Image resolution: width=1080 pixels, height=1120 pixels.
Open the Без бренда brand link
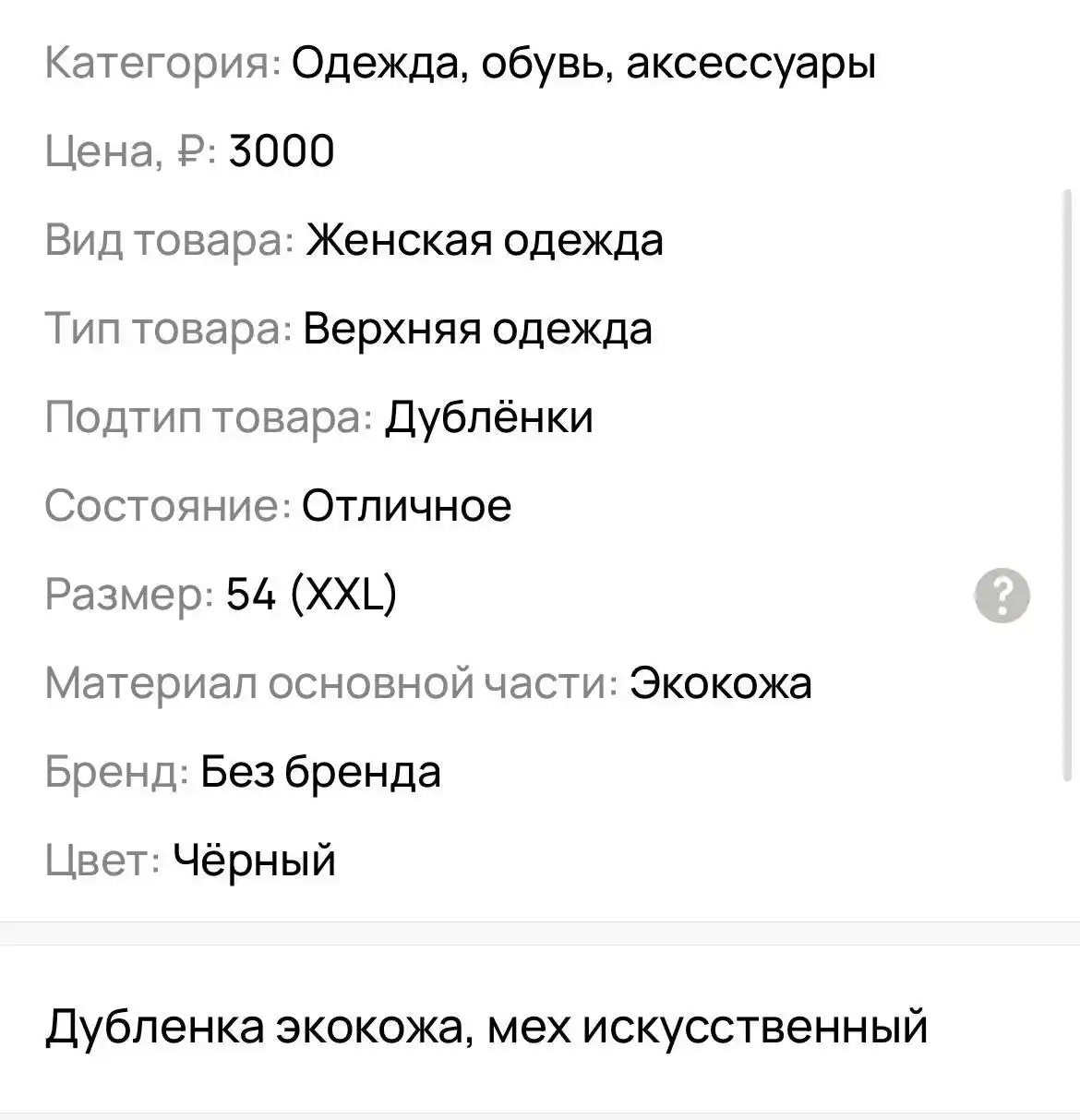[321, 772]
